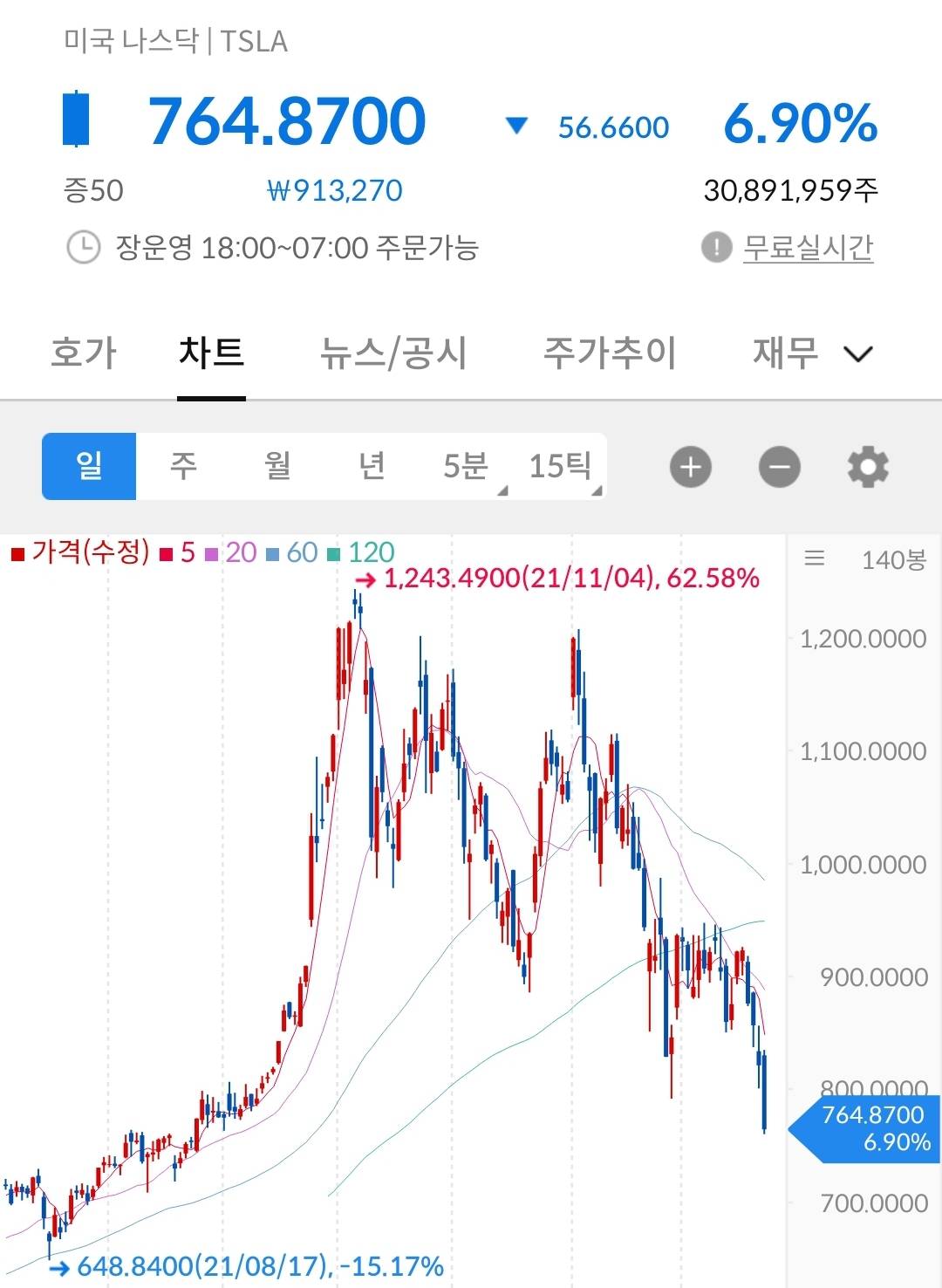Image resolution: width=942 pixels, height=1288 pixels.
Task: Switch chart to 년 yearly period
Action: 372,466
